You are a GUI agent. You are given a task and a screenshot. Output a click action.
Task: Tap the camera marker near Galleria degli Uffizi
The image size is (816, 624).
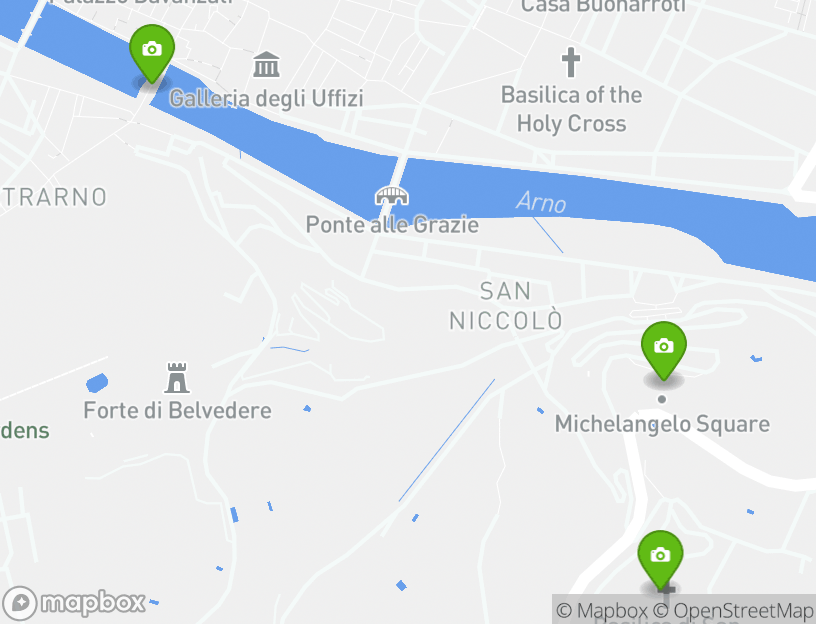tap(151, 52)
